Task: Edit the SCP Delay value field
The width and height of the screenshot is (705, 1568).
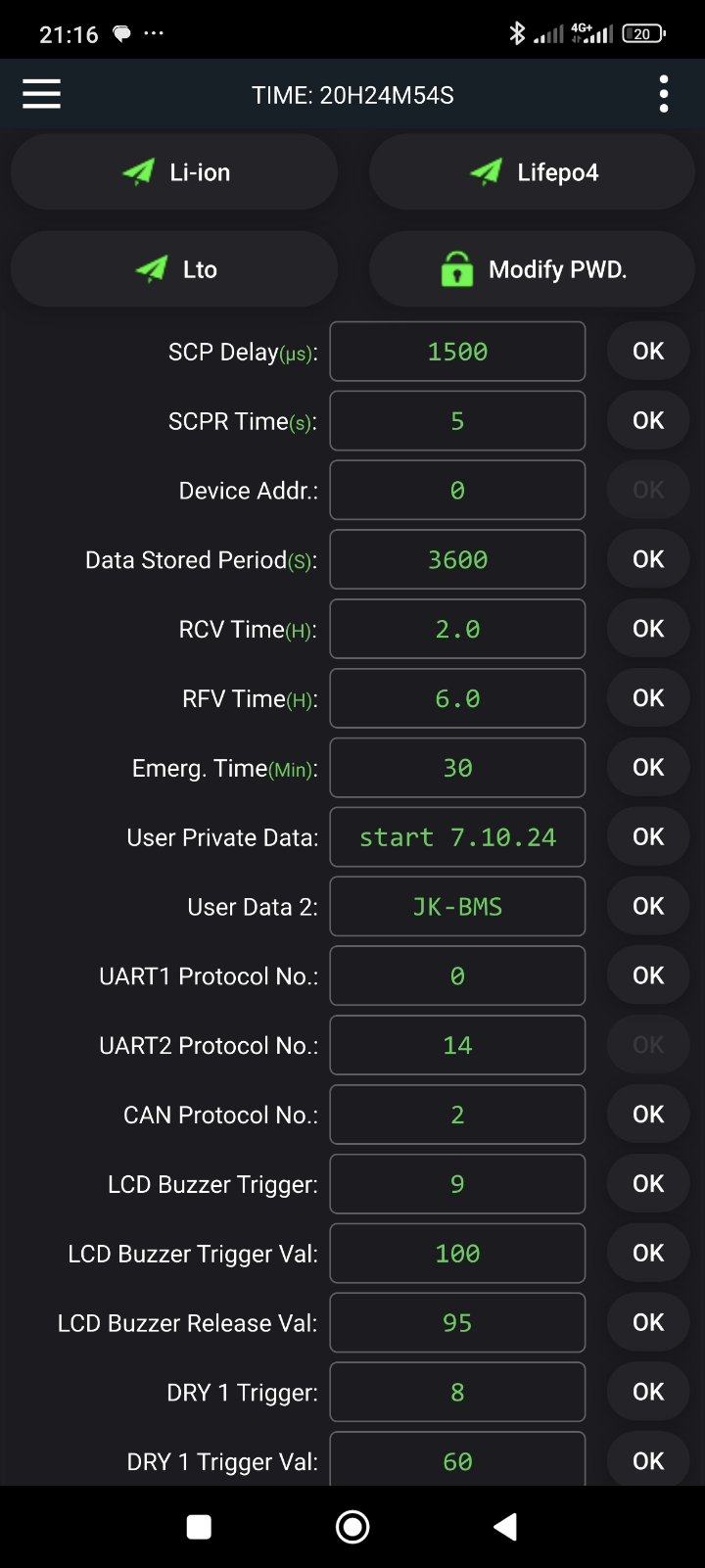Action: (457, 352)
